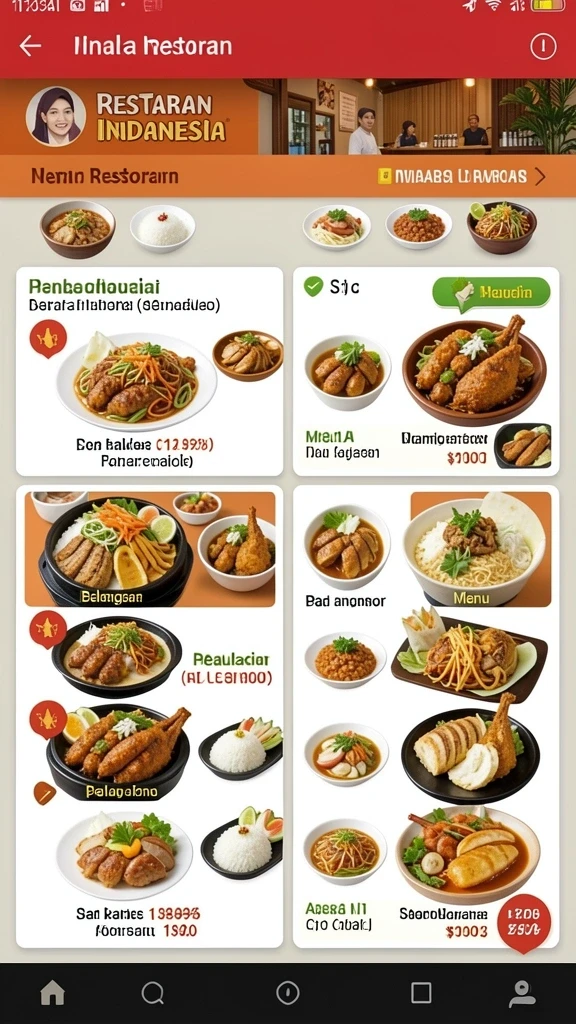This screenshot has width=576, height=1024.
Task: Go back using the top-left arrow
Action: click(x=30, y=46)
